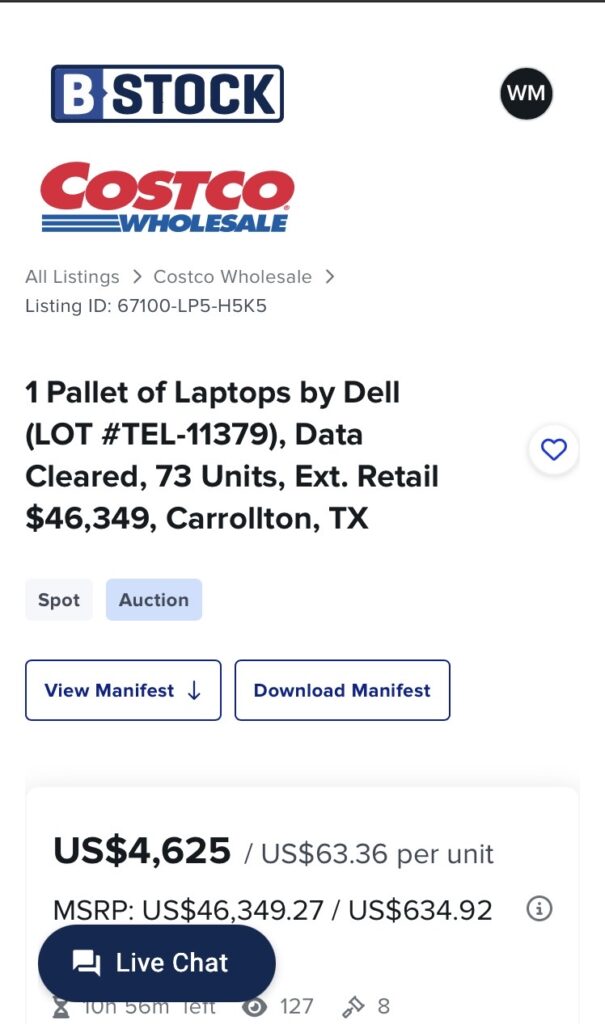Tap the View Manifest button

coord(124,690)
